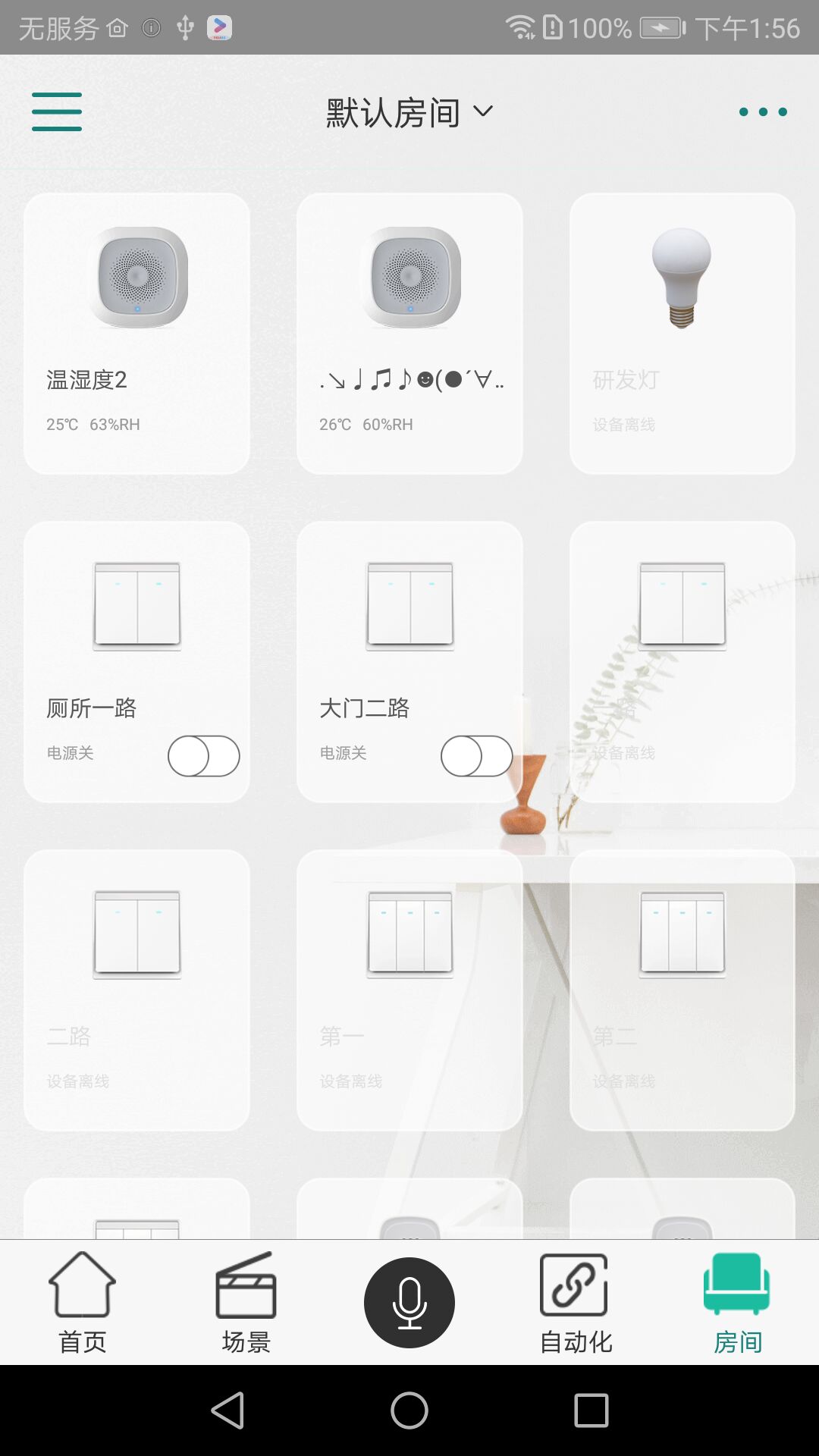Viewport: 819px width, 1456px height.
Task: Switch to the 场景 tab
Action: coord(246,1303)
